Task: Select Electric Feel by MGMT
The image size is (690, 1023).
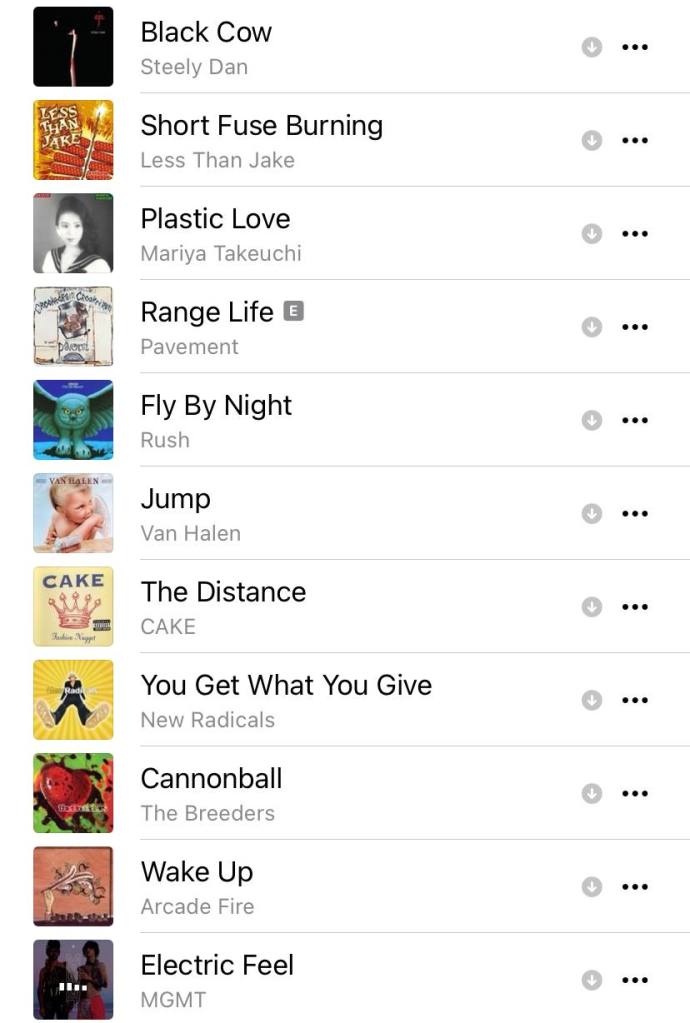Action: click(217, 980)
